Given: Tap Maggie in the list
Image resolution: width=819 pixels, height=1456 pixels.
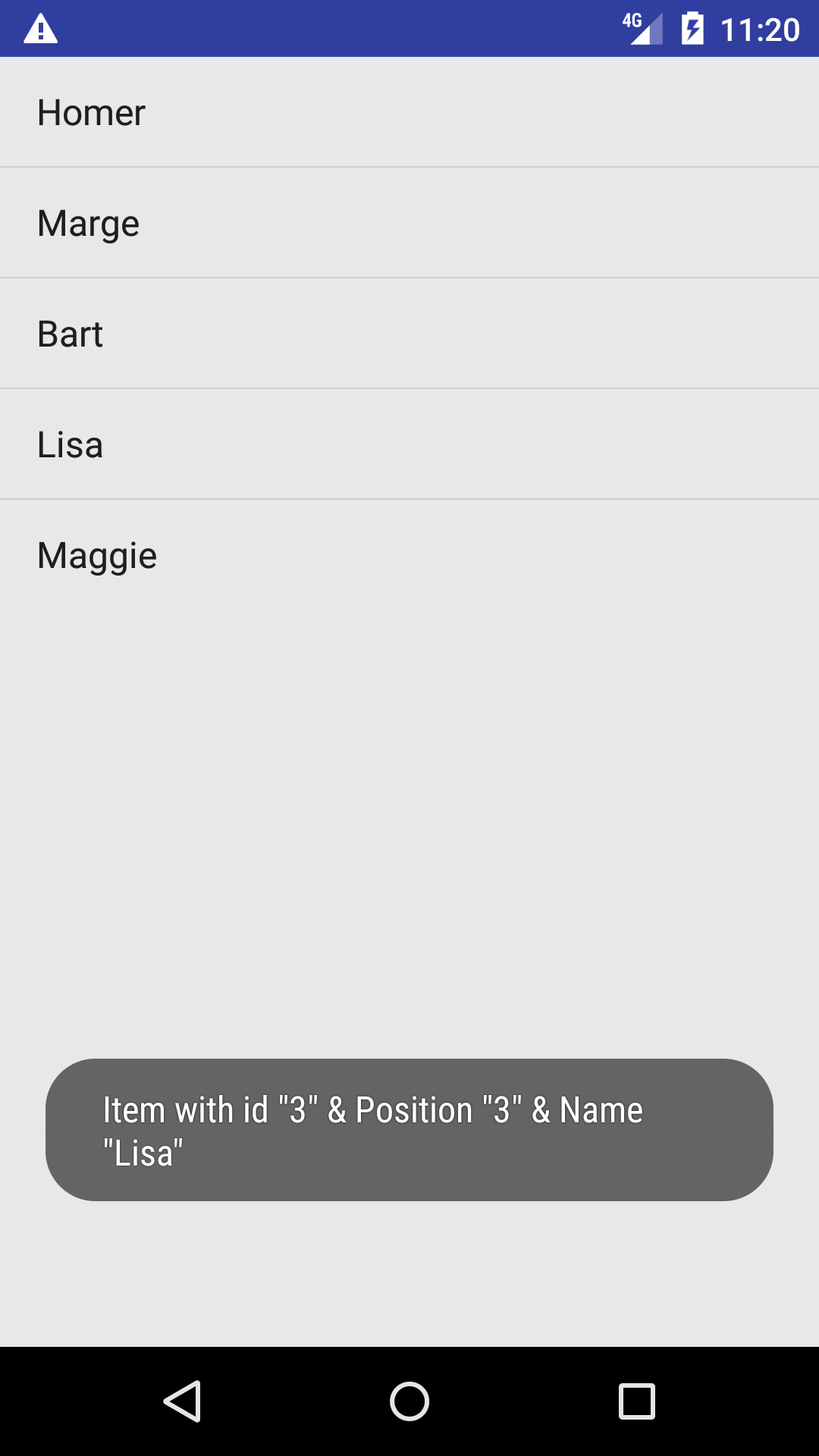Looking at the screenshot, I should pos(409,554).
